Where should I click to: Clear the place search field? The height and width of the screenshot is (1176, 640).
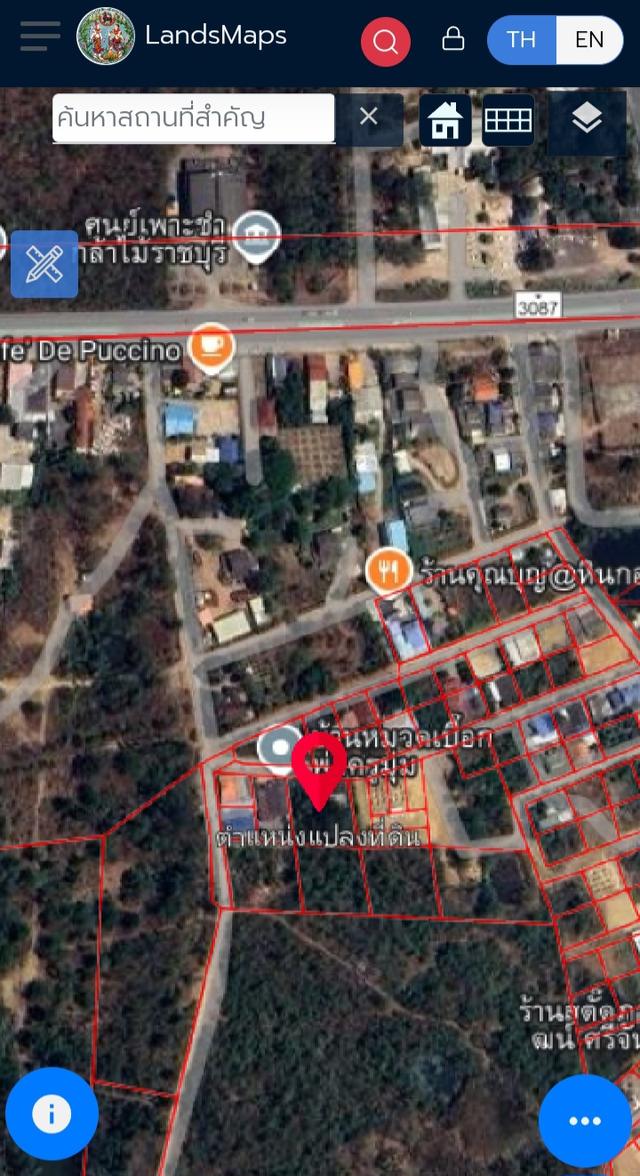(368, 117)
